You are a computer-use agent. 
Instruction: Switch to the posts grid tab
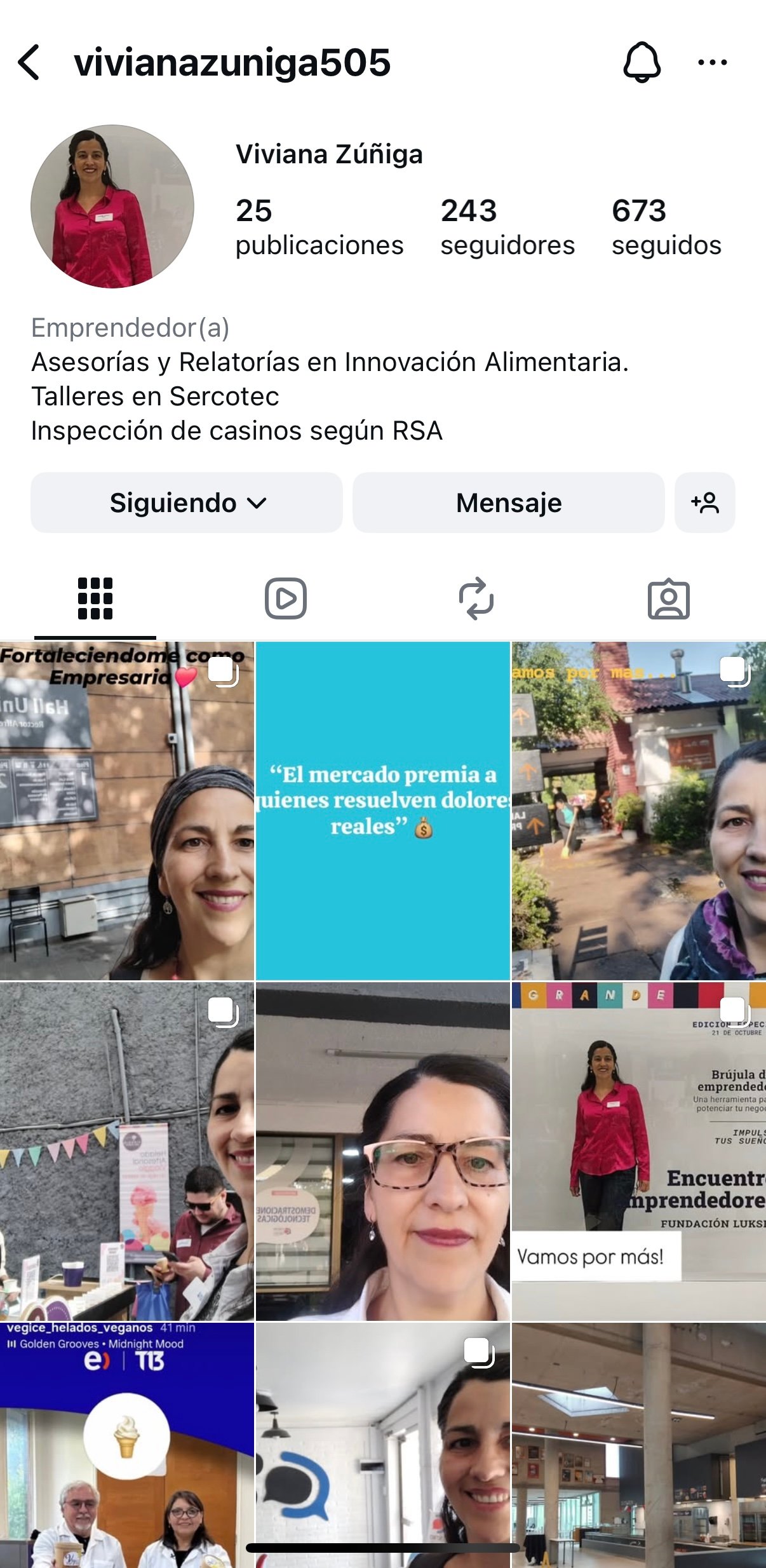(95, 598)
